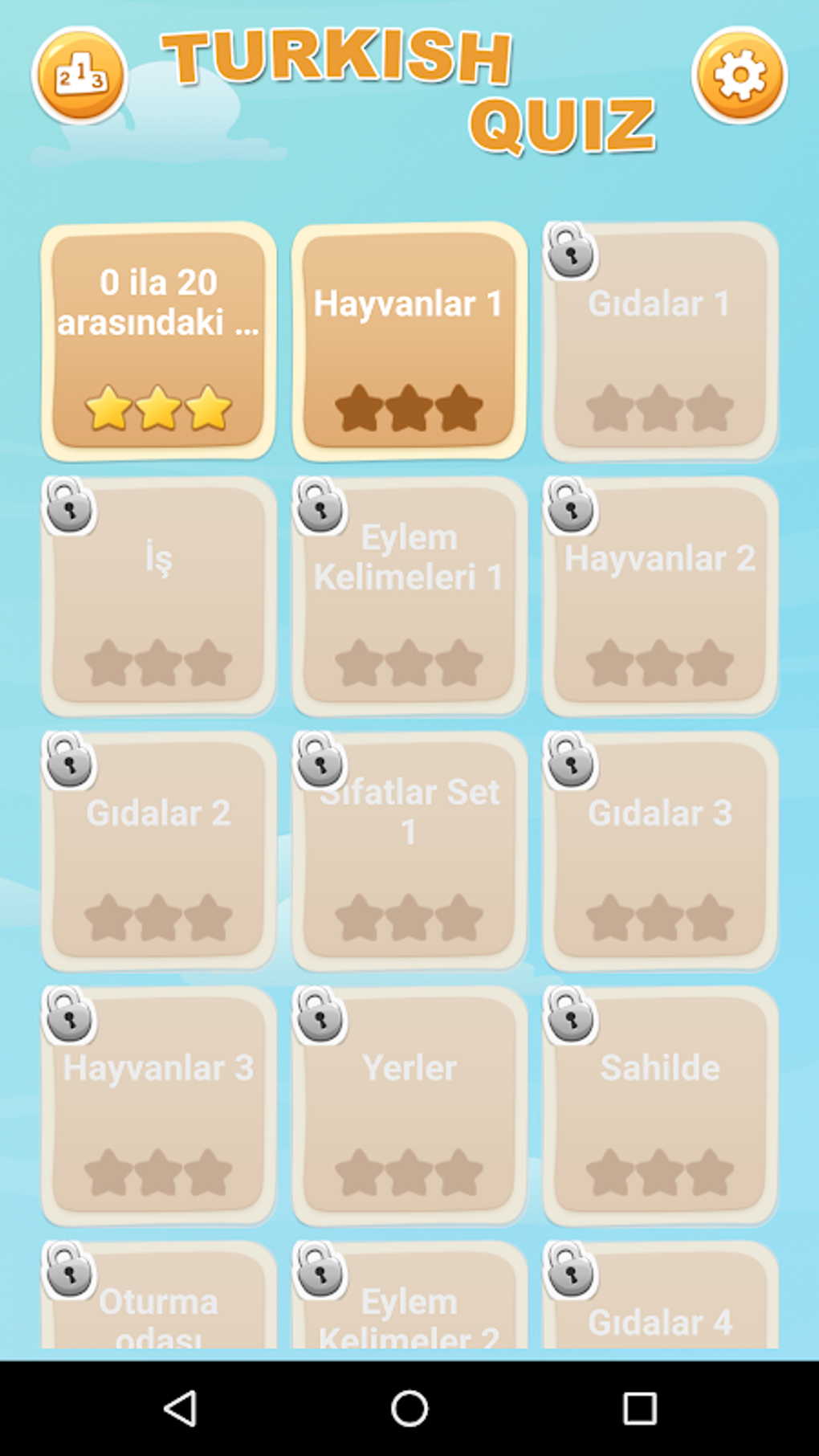Click the padlock on Yerler quiz
Image resolution: width=819 pixels, height=1456 pixels.
[x=320, y=1015]
